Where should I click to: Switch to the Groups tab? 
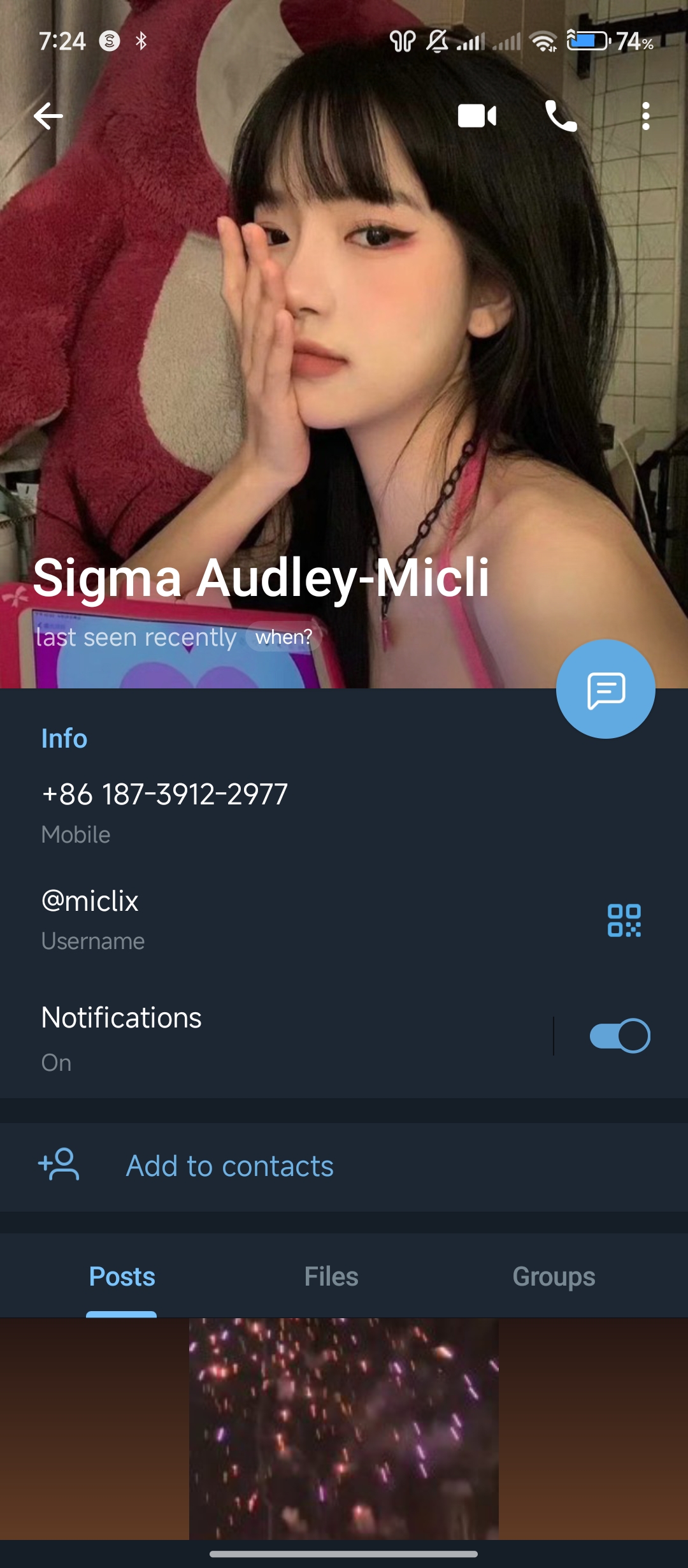point(554,1277)
